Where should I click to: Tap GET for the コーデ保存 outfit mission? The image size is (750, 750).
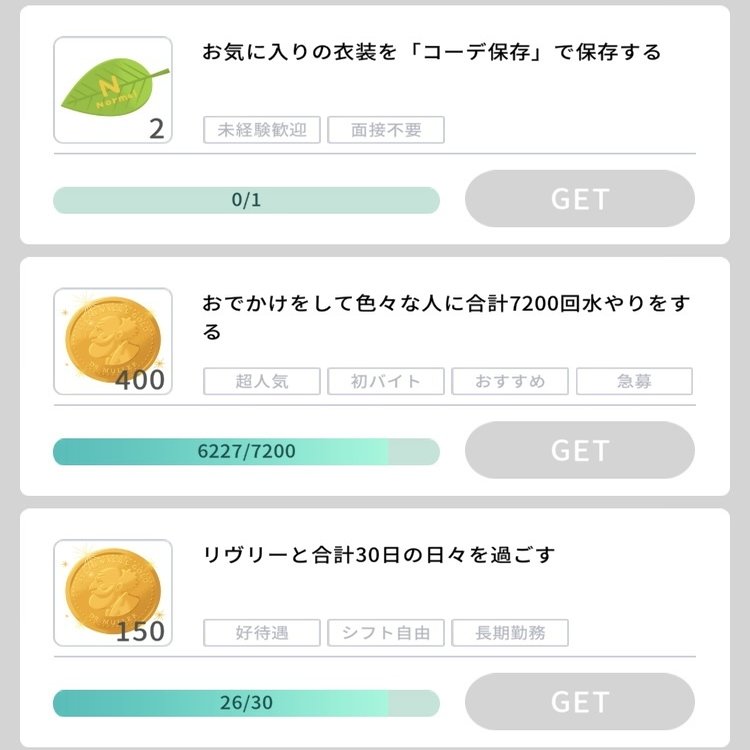click(x=579, y=199)
